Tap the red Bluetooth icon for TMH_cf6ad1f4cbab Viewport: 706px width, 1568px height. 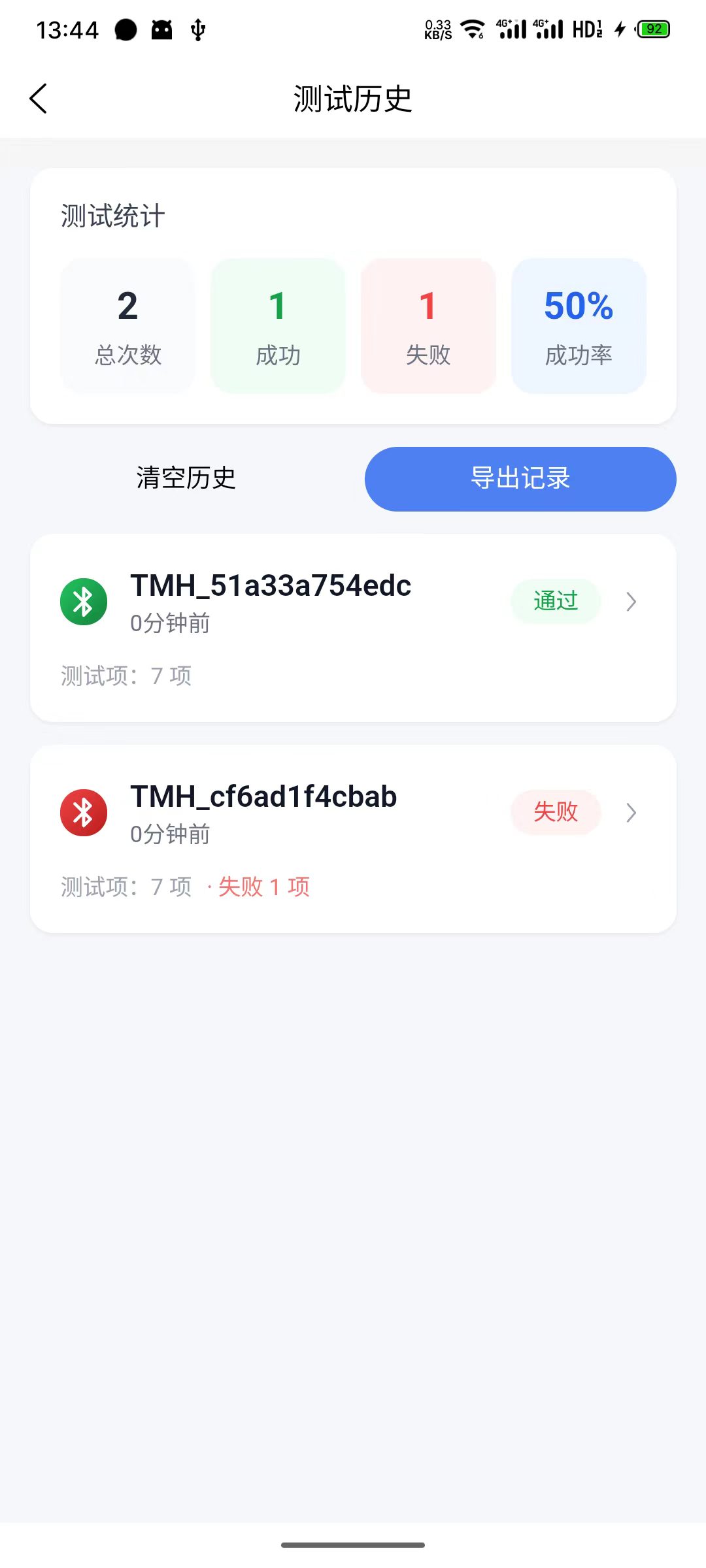click(83, 812)
